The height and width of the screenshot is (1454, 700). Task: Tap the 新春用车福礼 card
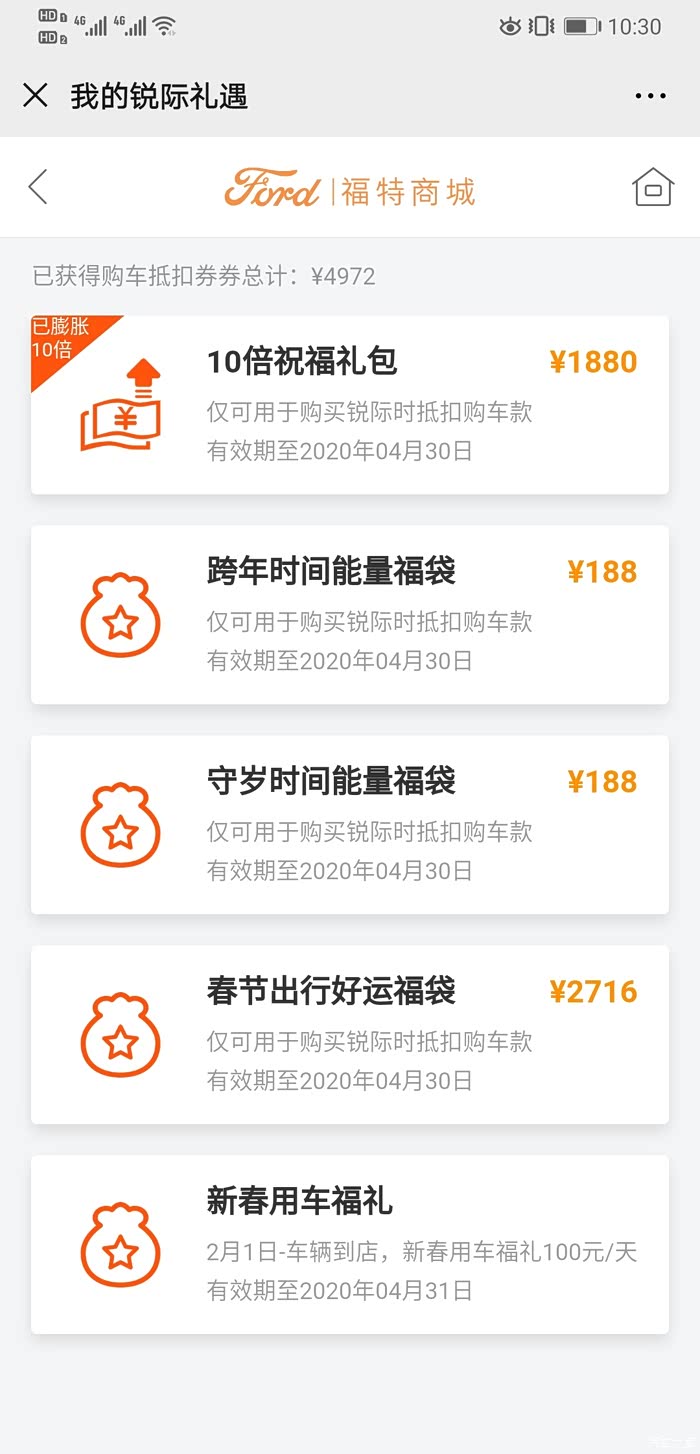coord(349,1245)
